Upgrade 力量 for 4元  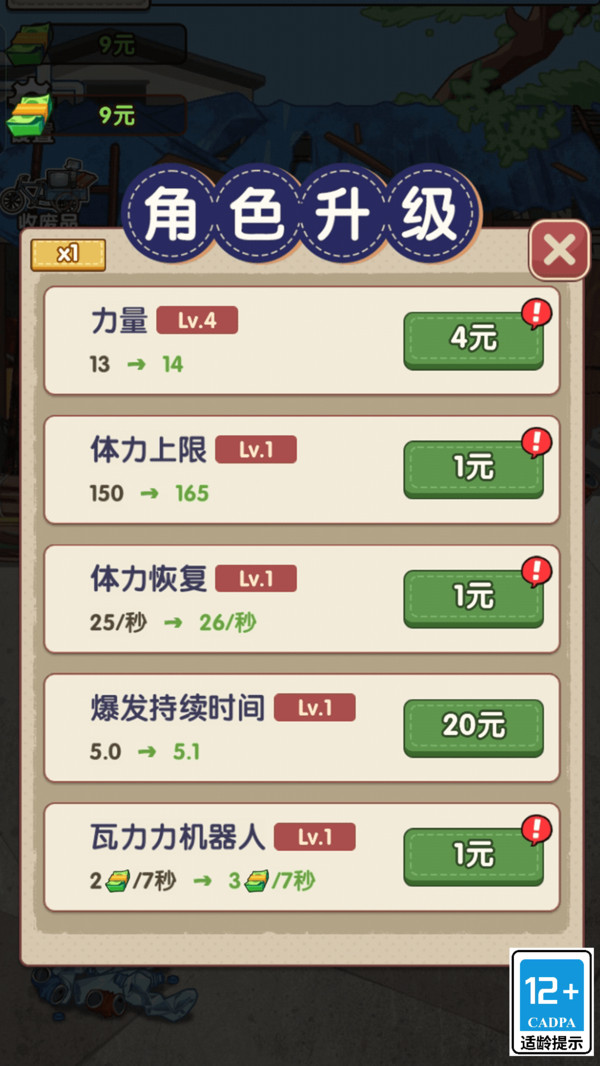(x=473, y=340)
